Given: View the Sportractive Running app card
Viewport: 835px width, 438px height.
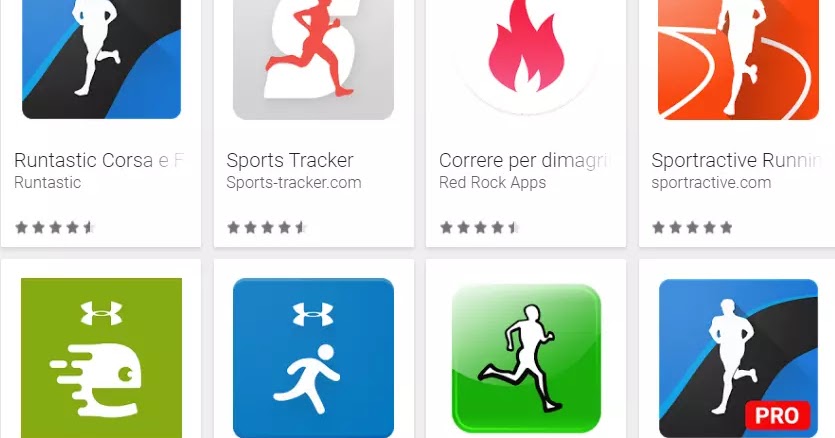Looking at the screenshot, I should tap(737, 160).
